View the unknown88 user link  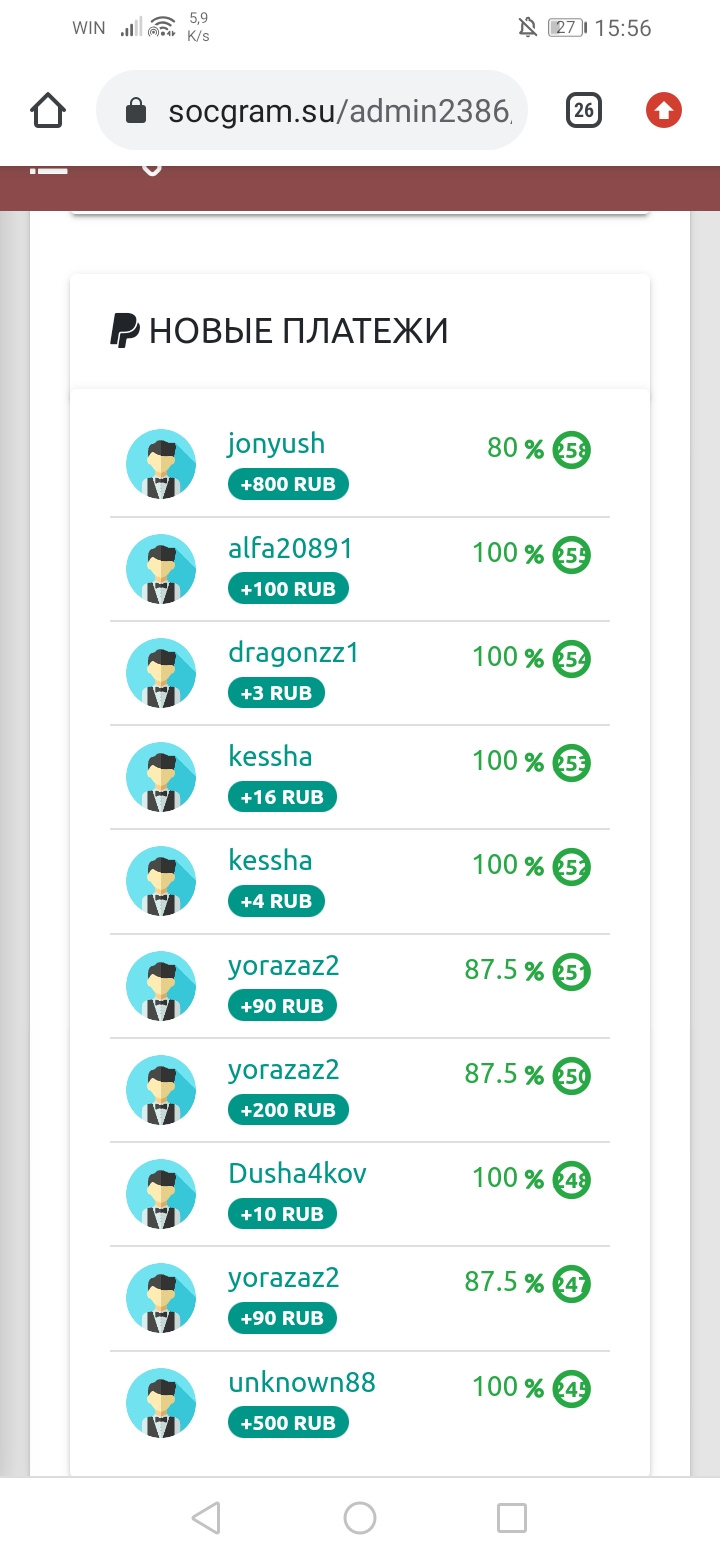pos(302,1383)
